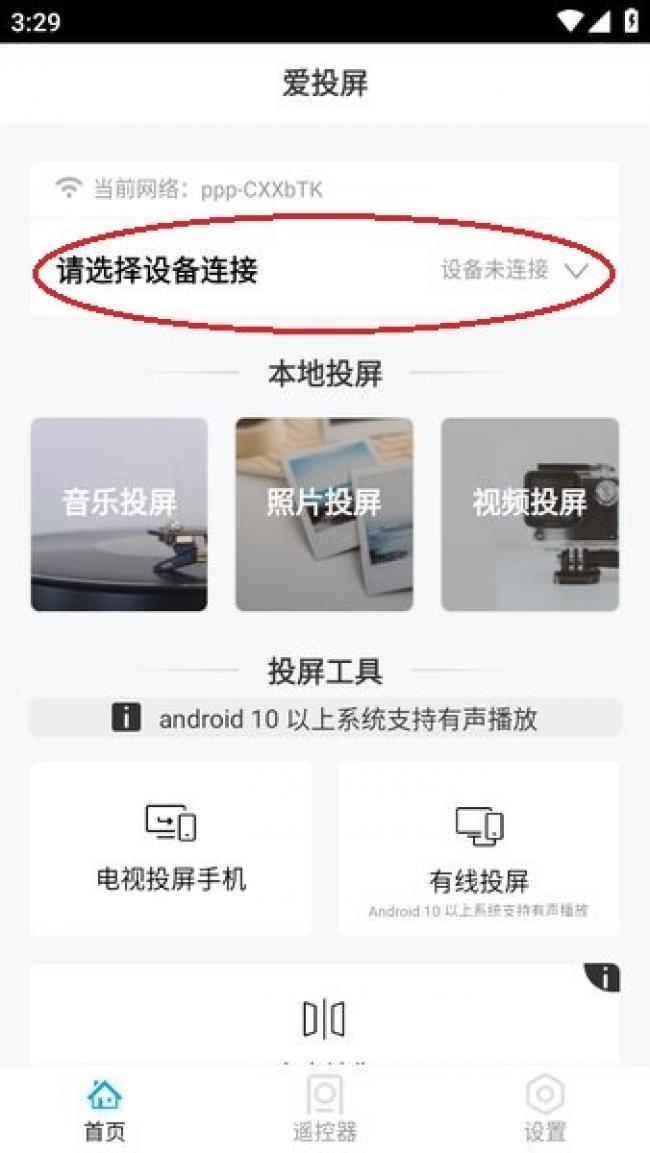Expand the 请选择设备连接 device dropdown
This screenshot has height=1153, width=650.
576,271
